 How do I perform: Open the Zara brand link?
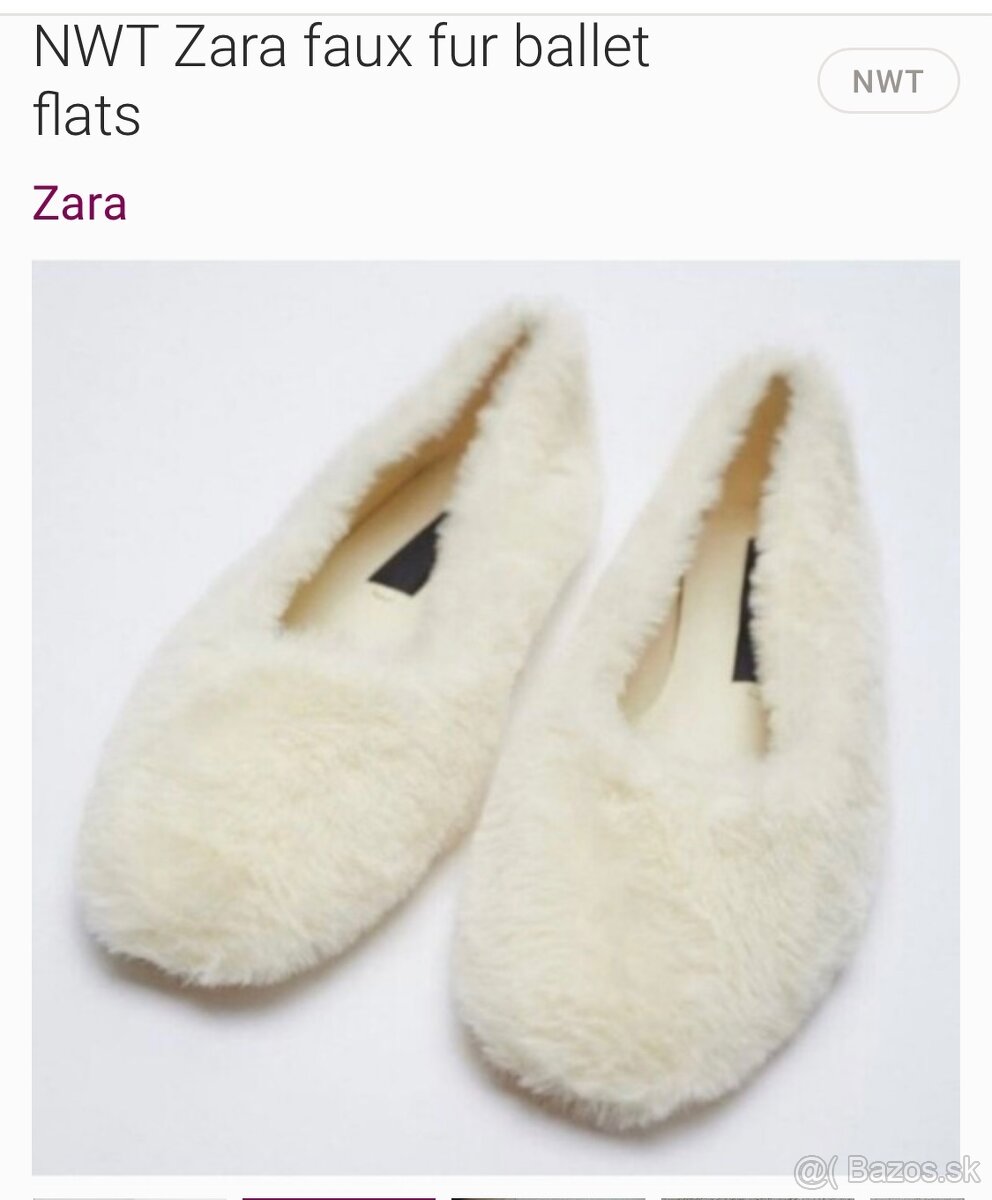pos(79,204)
